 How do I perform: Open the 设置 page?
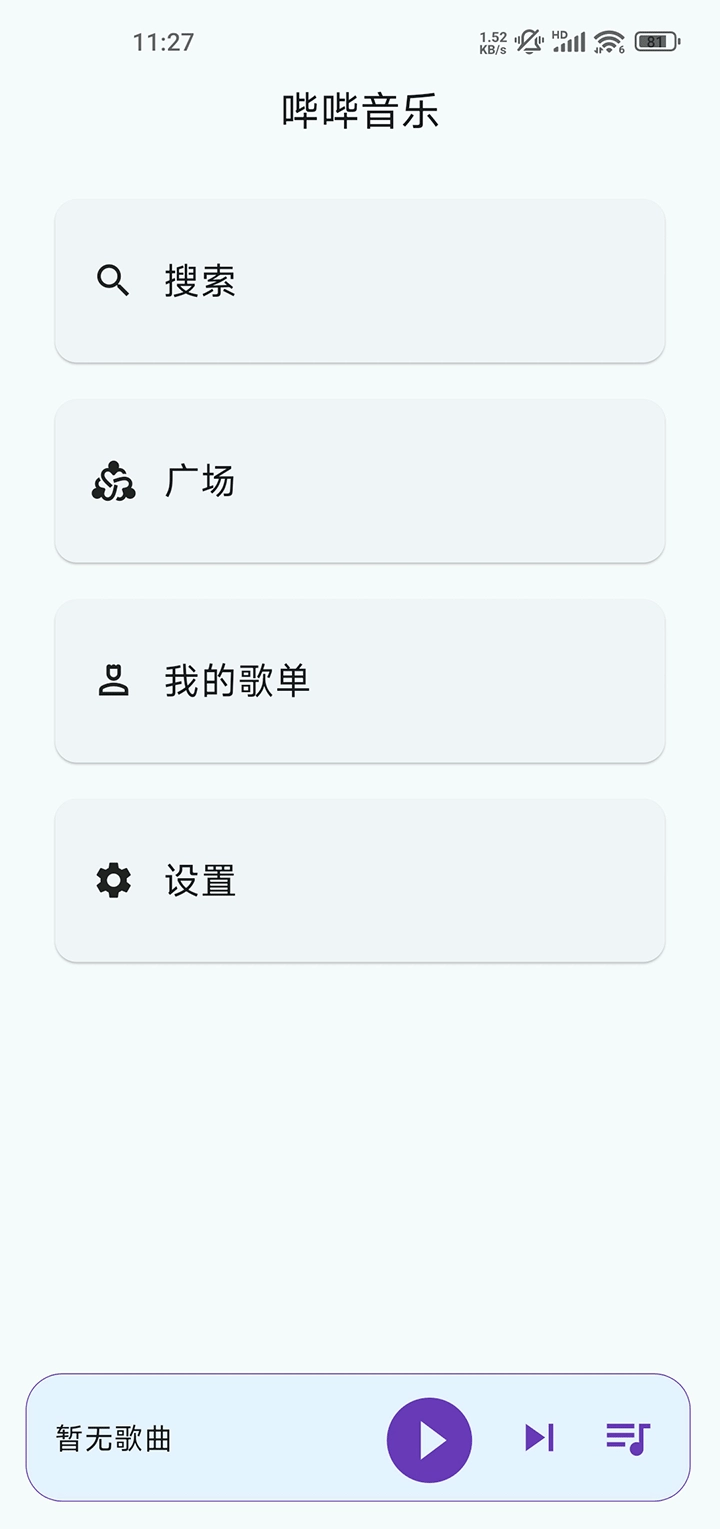tap(360, 880)
